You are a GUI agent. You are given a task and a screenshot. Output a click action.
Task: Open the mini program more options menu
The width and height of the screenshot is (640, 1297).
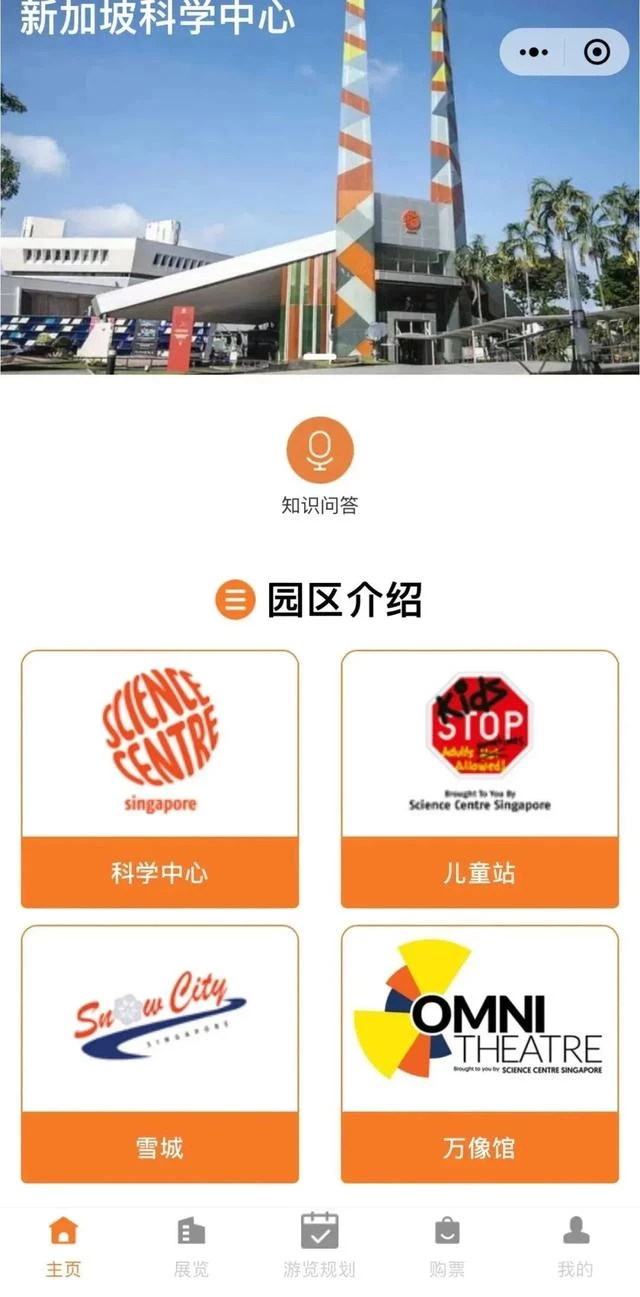point(536,52)
